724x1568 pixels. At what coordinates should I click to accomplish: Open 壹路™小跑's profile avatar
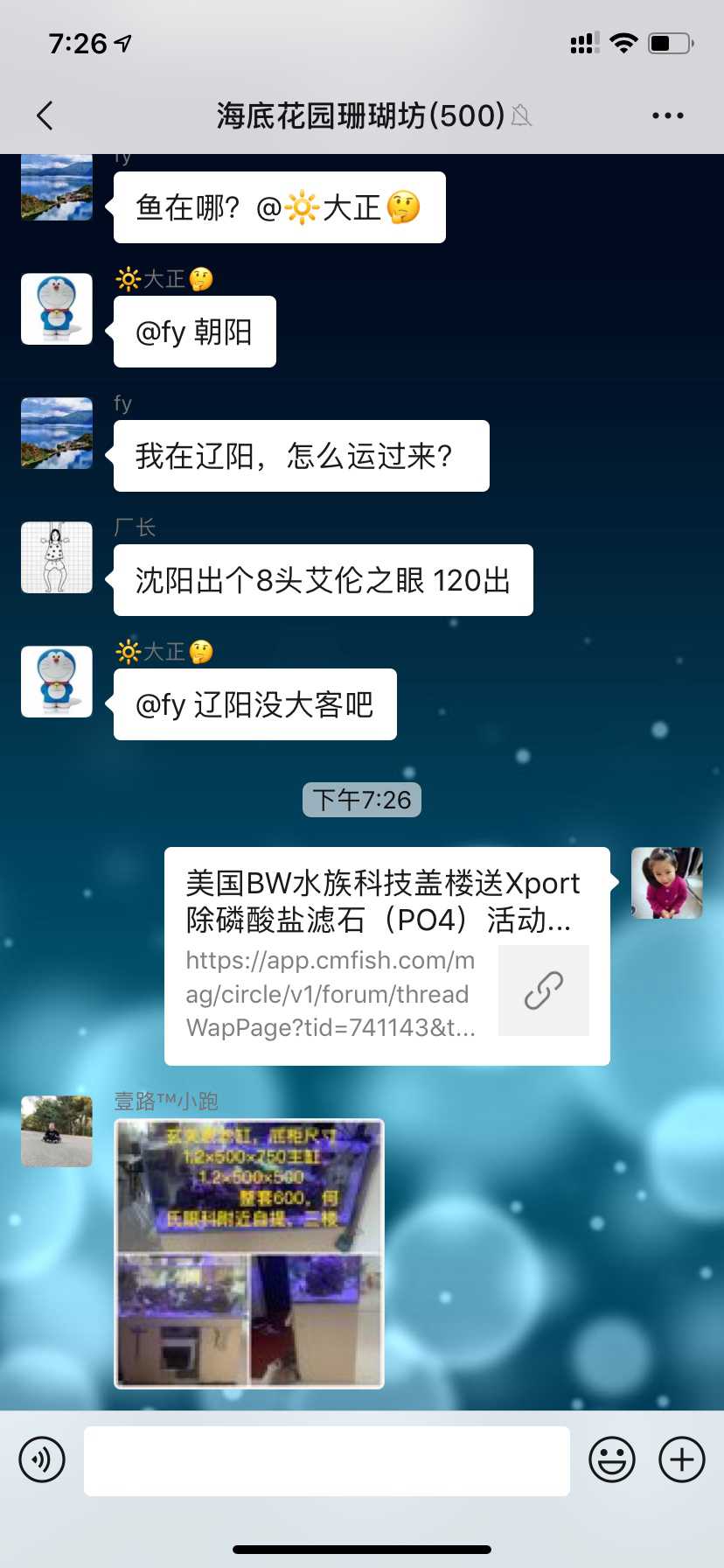click(57, 1130)
